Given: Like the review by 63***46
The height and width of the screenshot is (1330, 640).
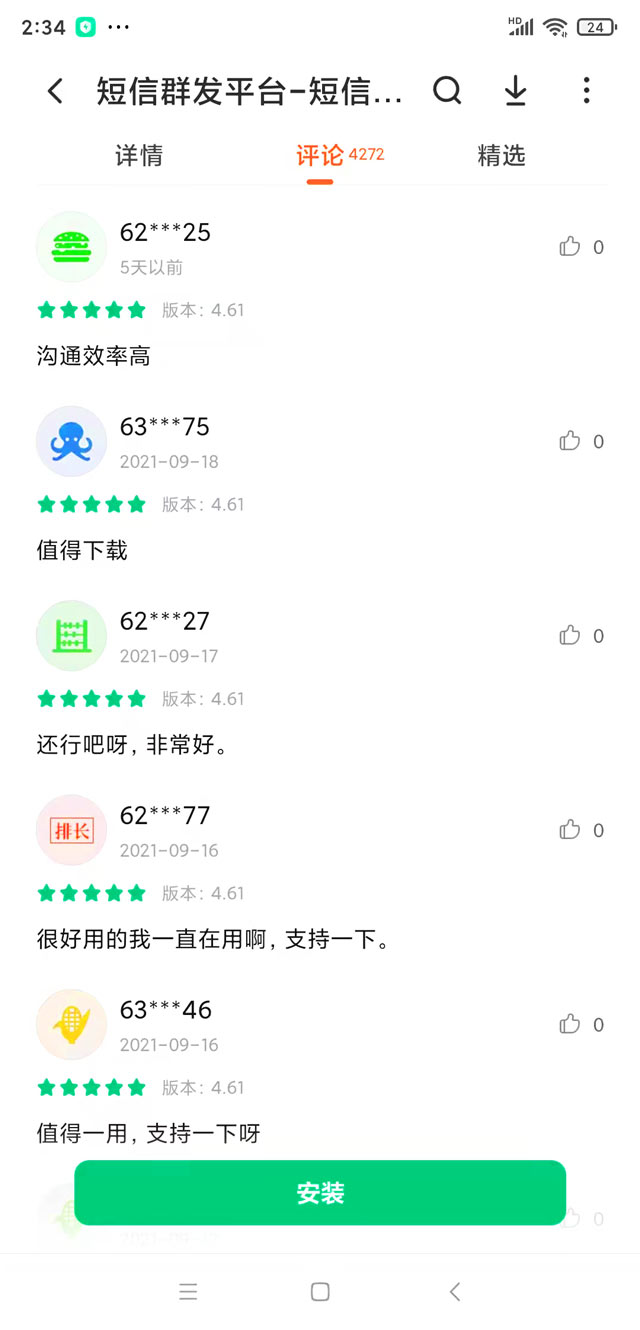Looking at the screenshot, I should pos(570,1024).
